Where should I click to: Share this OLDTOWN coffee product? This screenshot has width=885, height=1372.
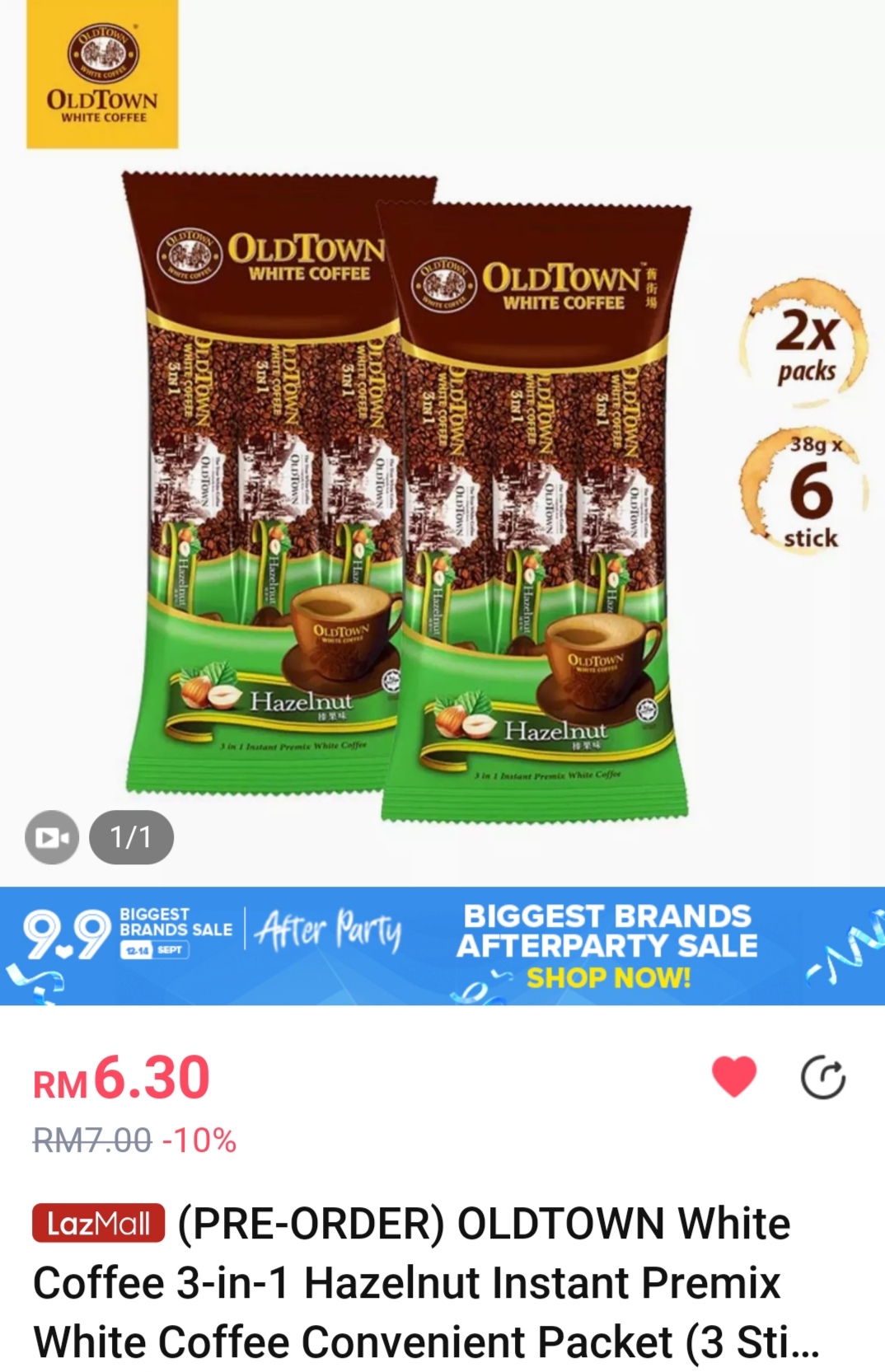823,1077
